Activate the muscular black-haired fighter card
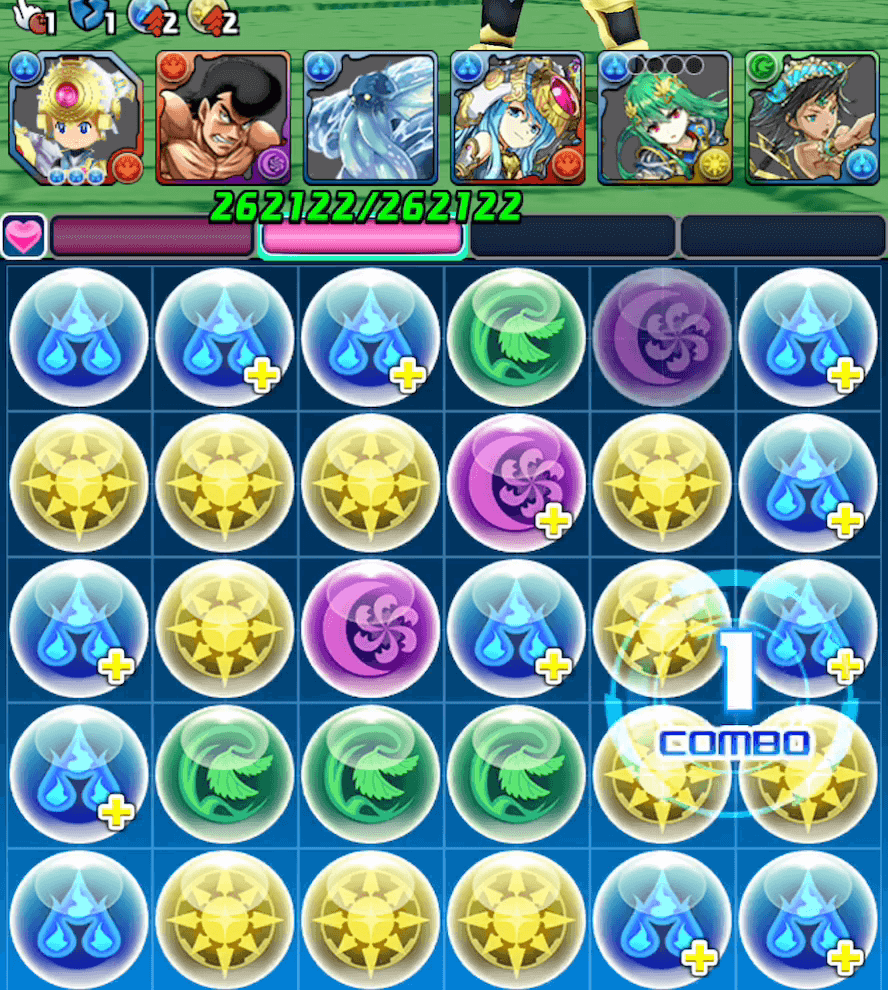The height and width of the screenshot is (990, 888). click(223, 118)
